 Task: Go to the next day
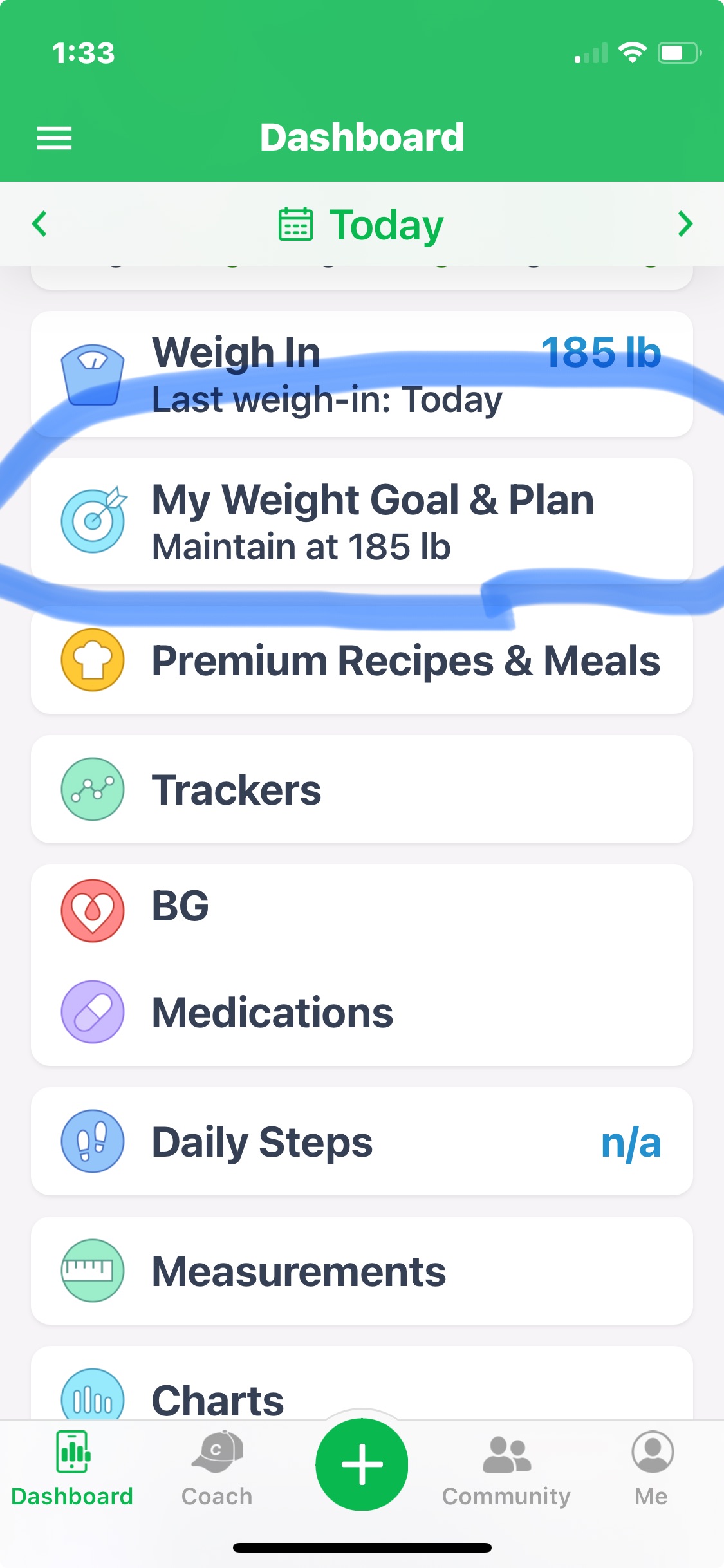point(685,224)
